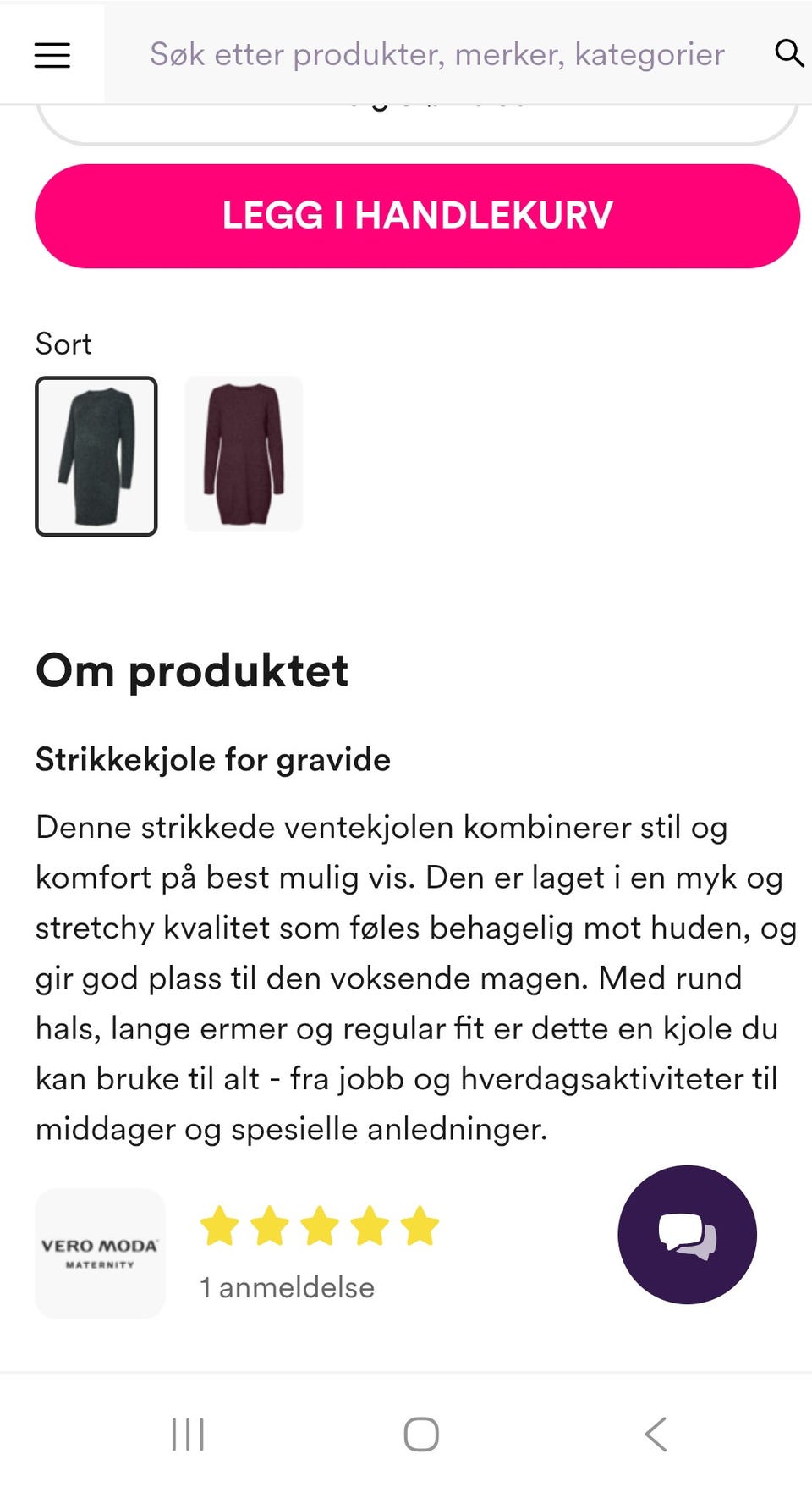
Task: Open recent apps with the recents icon
Action: pos(187,1434)
